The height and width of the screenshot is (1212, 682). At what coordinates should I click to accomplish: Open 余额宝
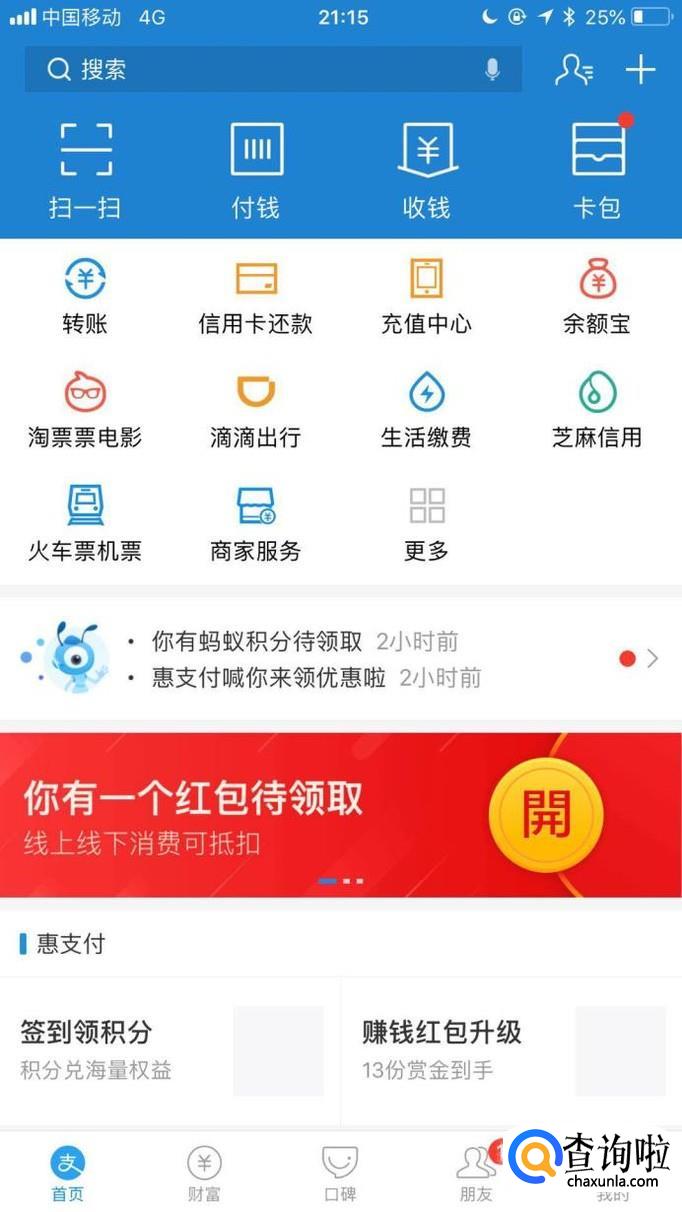tap(597, 296)
